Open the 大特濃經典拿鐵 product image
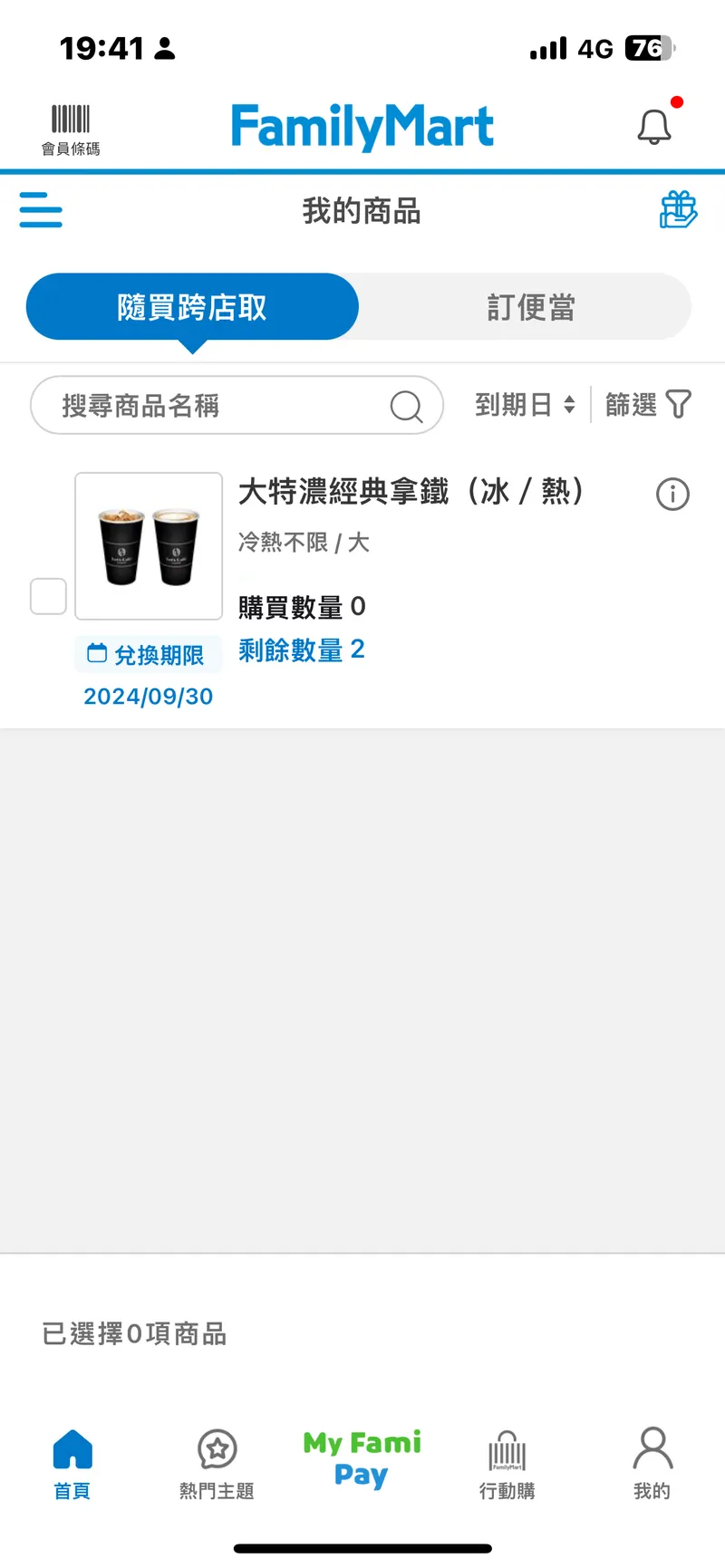725x1568 pixels. click(149, 546)
